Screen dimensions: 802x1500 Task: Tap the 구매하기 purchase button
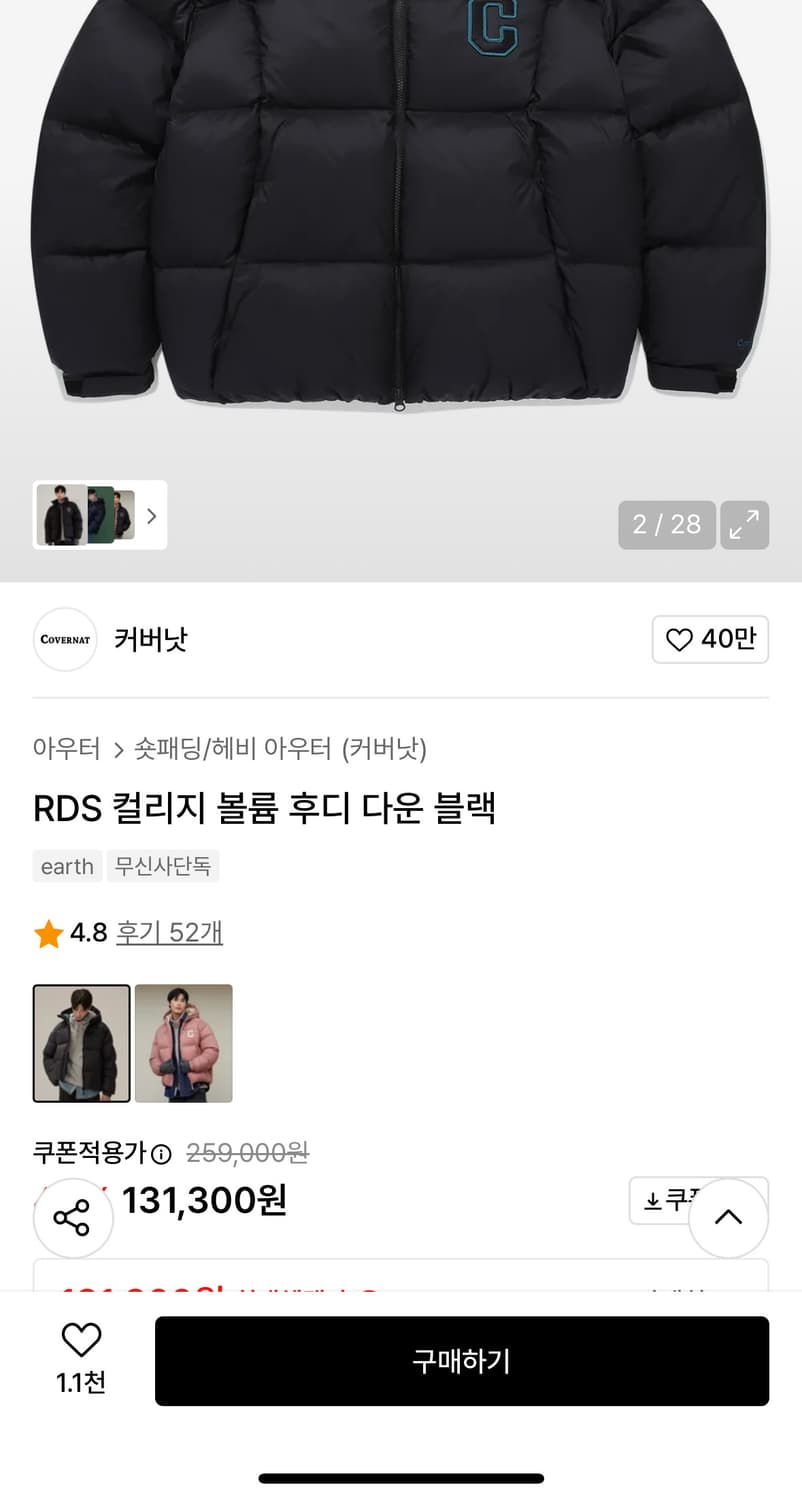click(x=461, y=1361)
